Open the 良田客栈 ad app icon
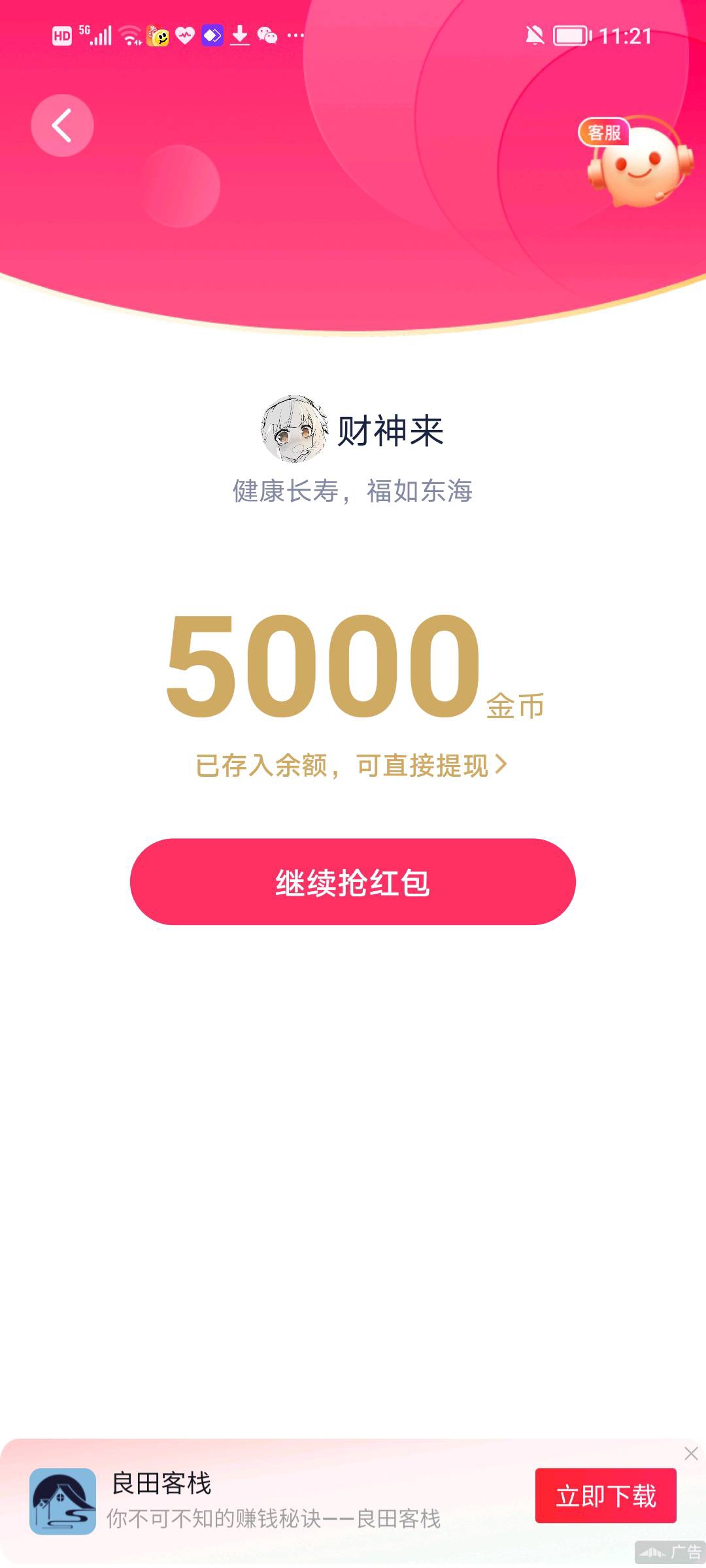This screenshot has width=706, height=1568. coord(63,1501)
